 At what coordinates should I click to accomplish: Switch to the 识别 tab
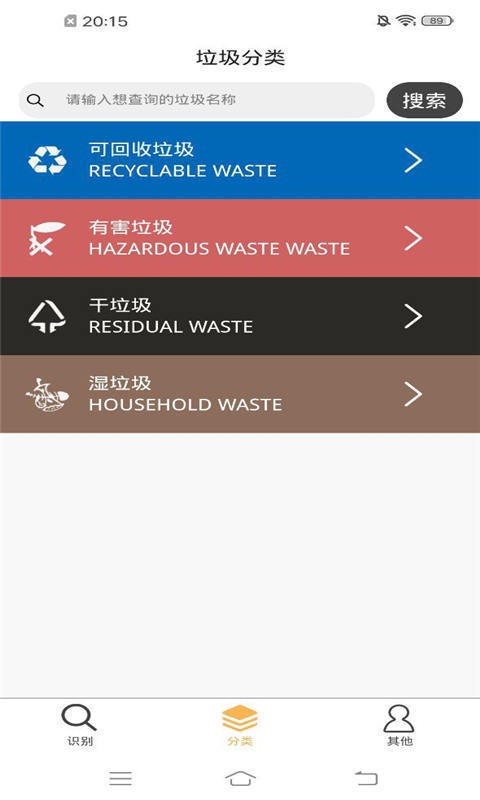80,725
